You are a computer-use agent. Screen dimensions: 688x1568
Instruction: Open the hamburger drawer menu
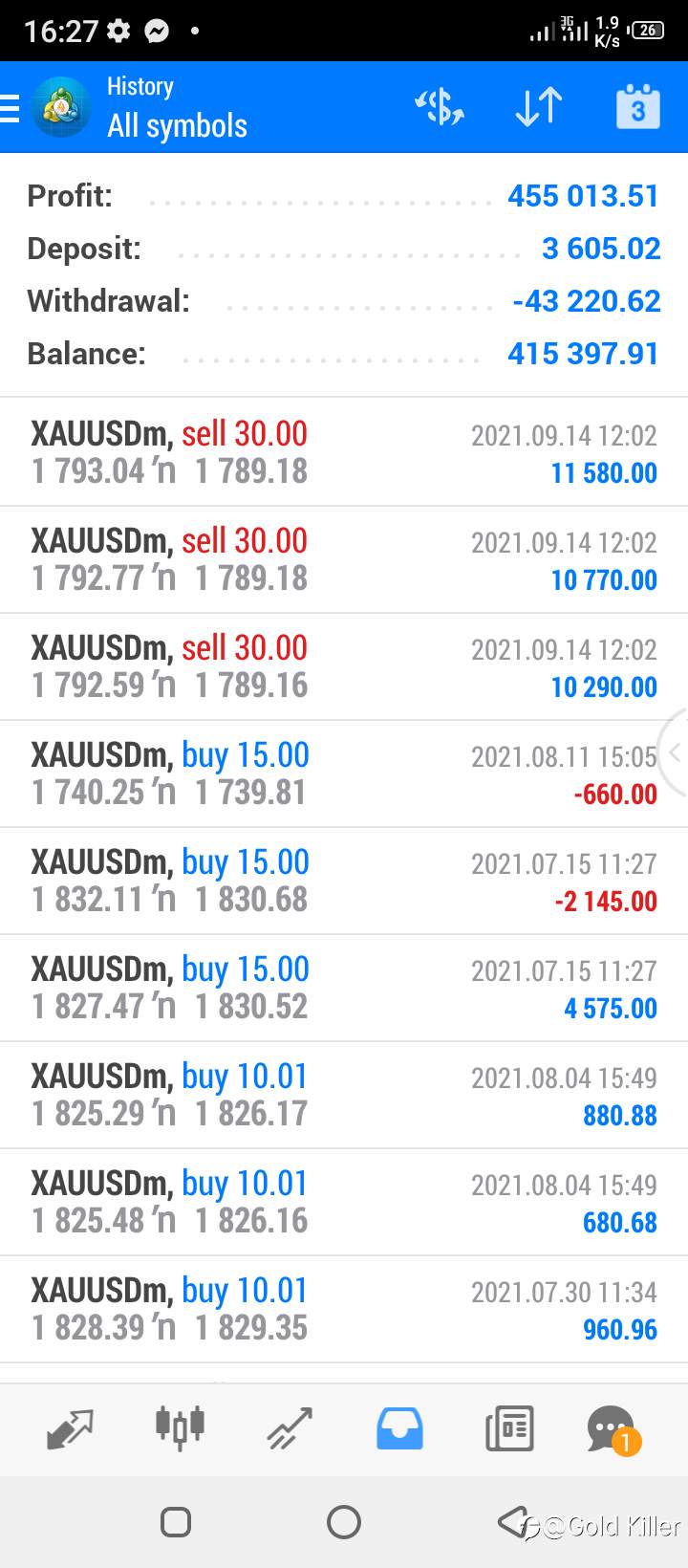(10, 108)
